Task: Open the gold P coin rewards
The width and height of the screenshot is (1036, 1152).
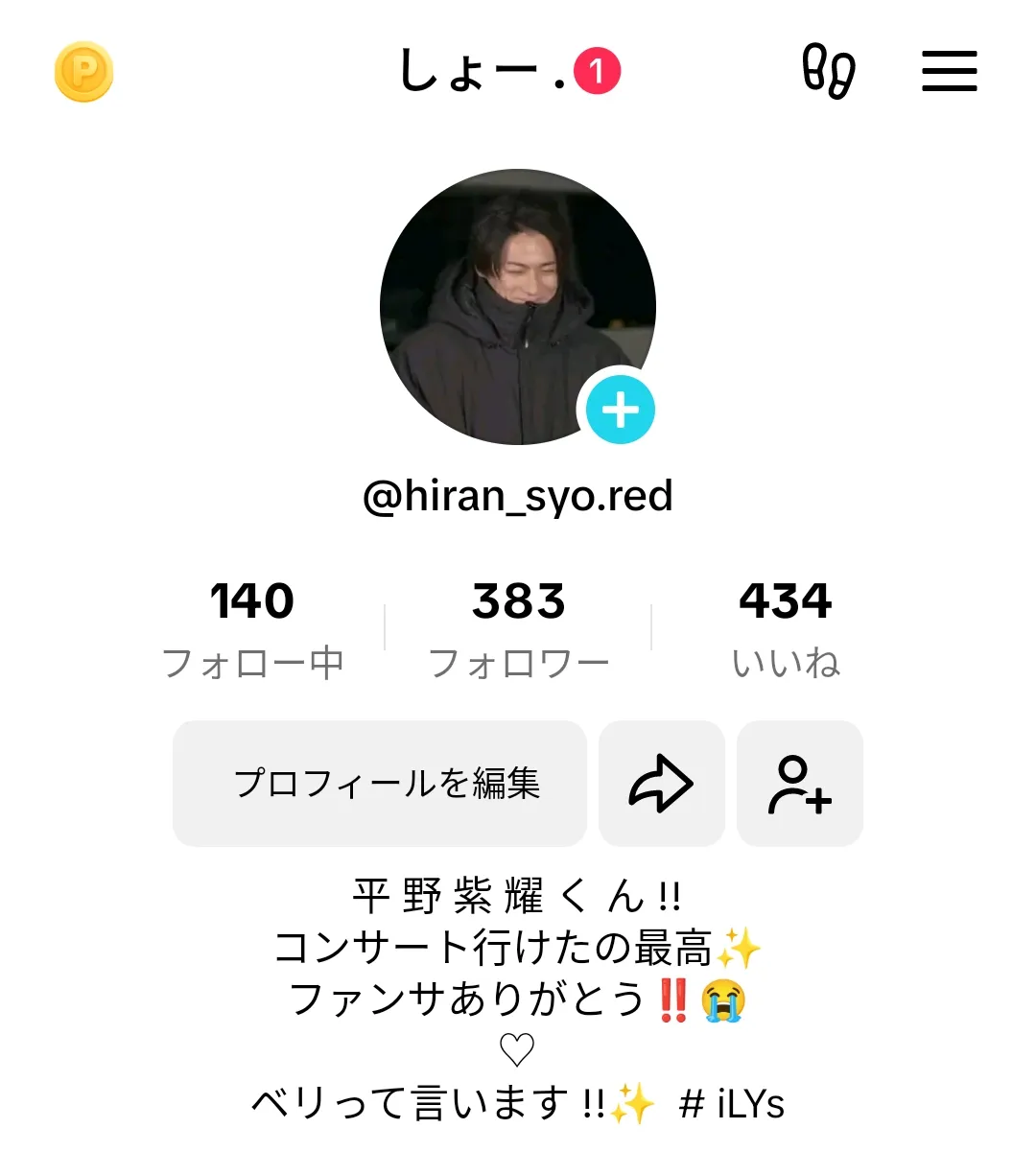Action: point(84,72)
